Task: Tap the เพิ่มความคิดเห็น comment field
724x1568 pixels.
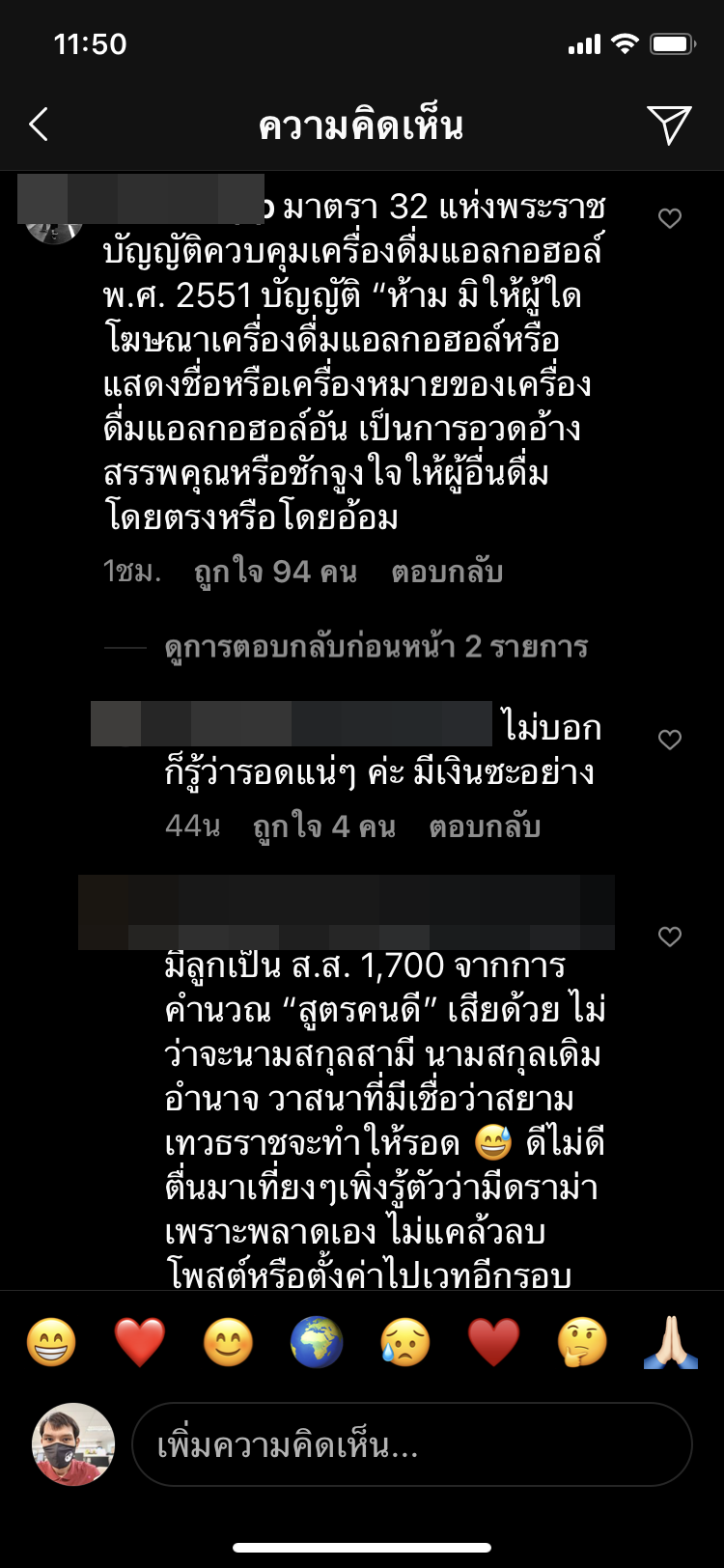Action: pyautogui.click(x=412, y=1444)
